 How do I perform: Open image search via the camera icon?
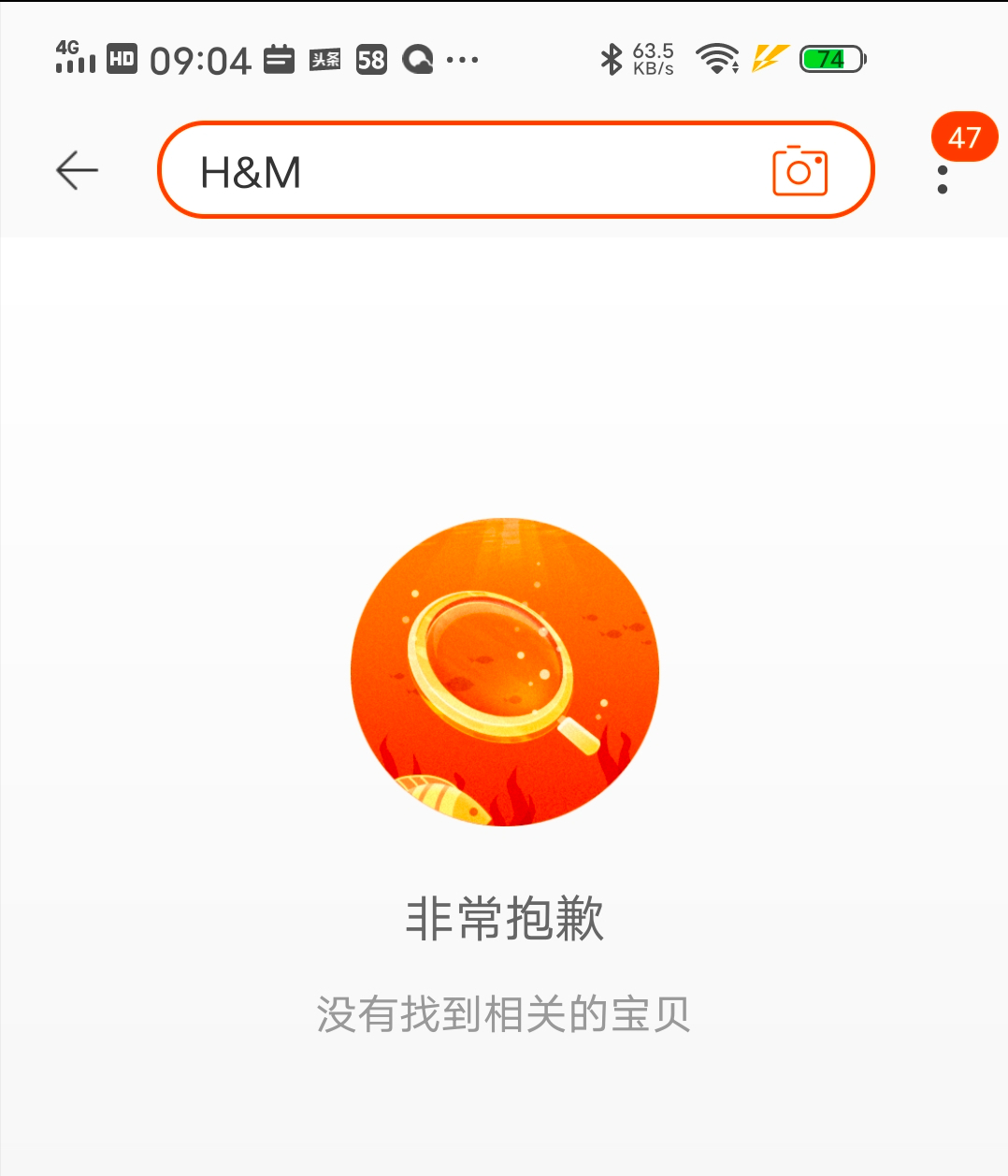click(800, 171)
